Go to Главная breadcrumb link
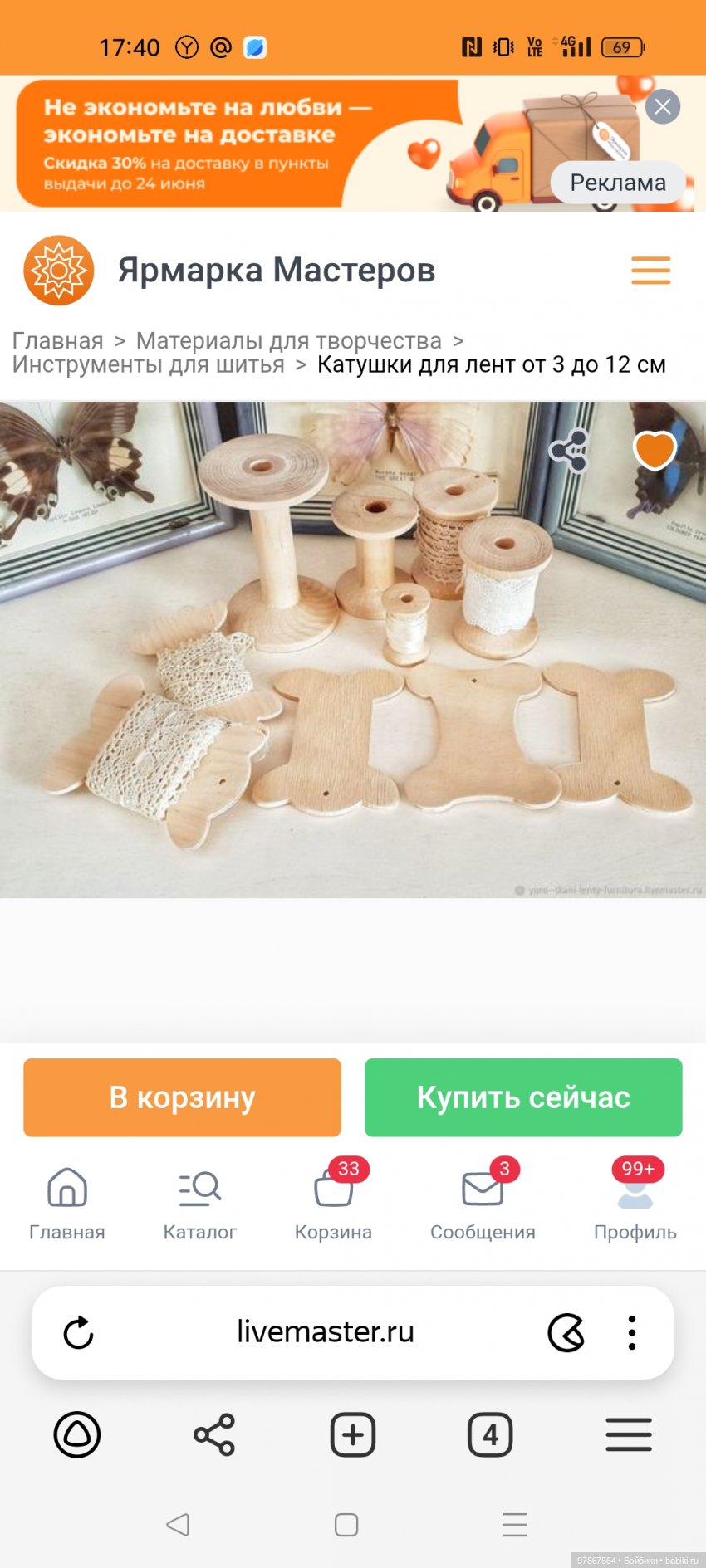706x1568 pixels. click(57, 340)
